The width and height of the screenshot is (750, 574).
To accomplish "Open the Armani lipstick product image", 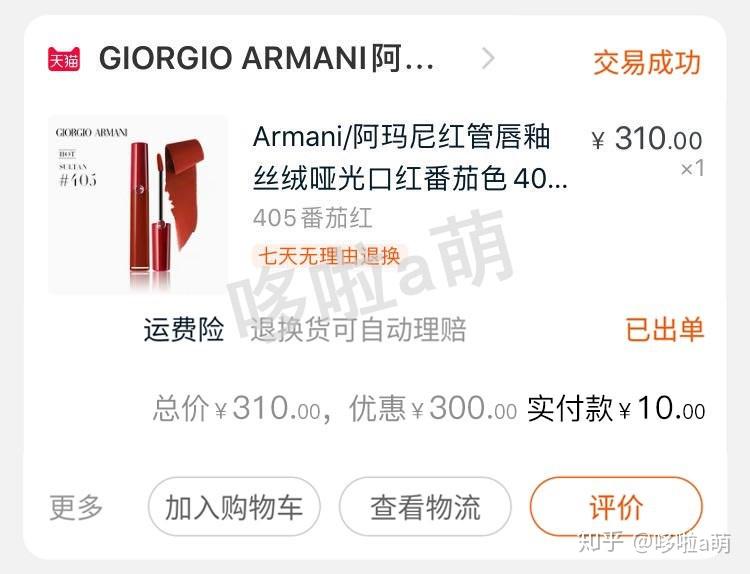I will click(137, 204).
